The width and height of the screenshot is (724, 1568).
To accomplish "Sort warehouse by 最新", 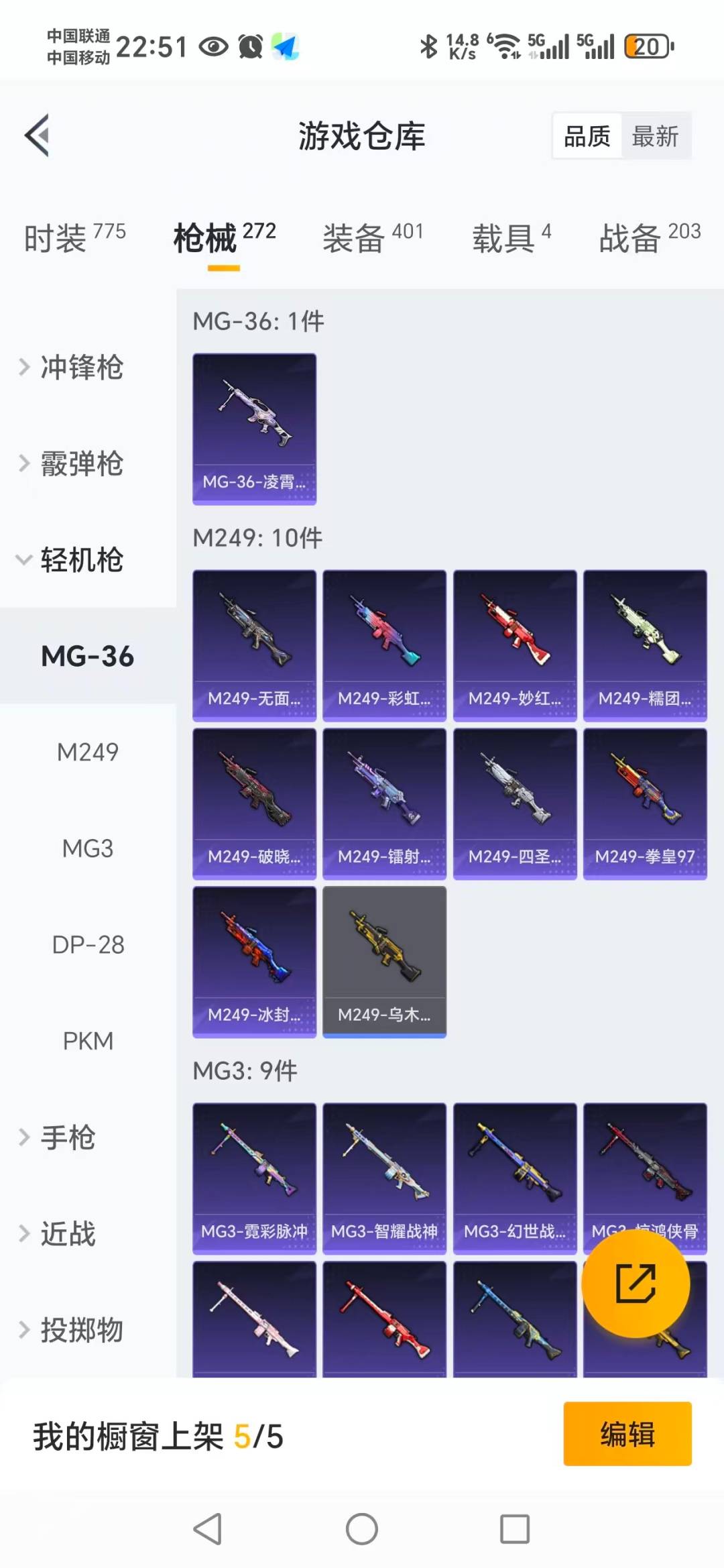I will (655, 136).
